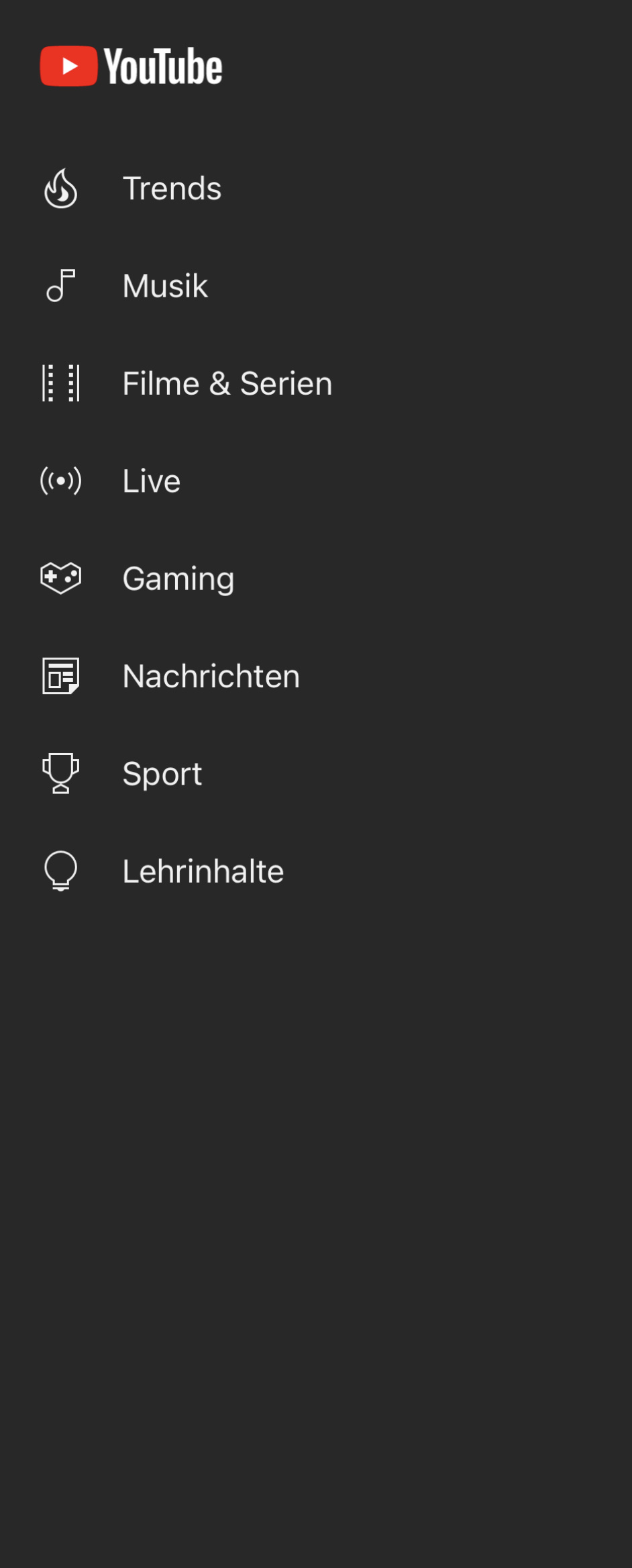
Task: Open Live streams
Action: click(x=151, y=481)
